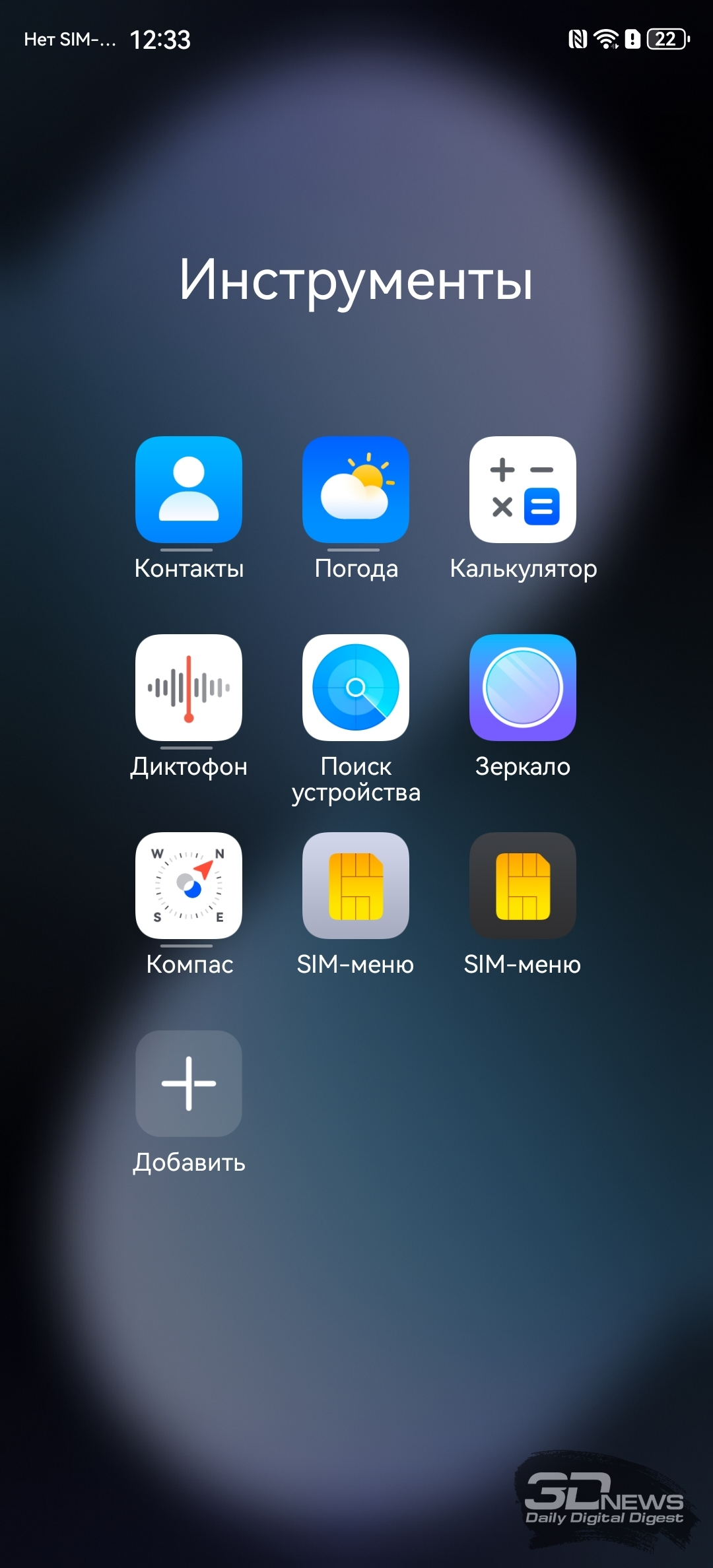This screenshot has width=713, height=1568.
Task: Open SIM-меню with the dark icon
Action: [523, 886]
